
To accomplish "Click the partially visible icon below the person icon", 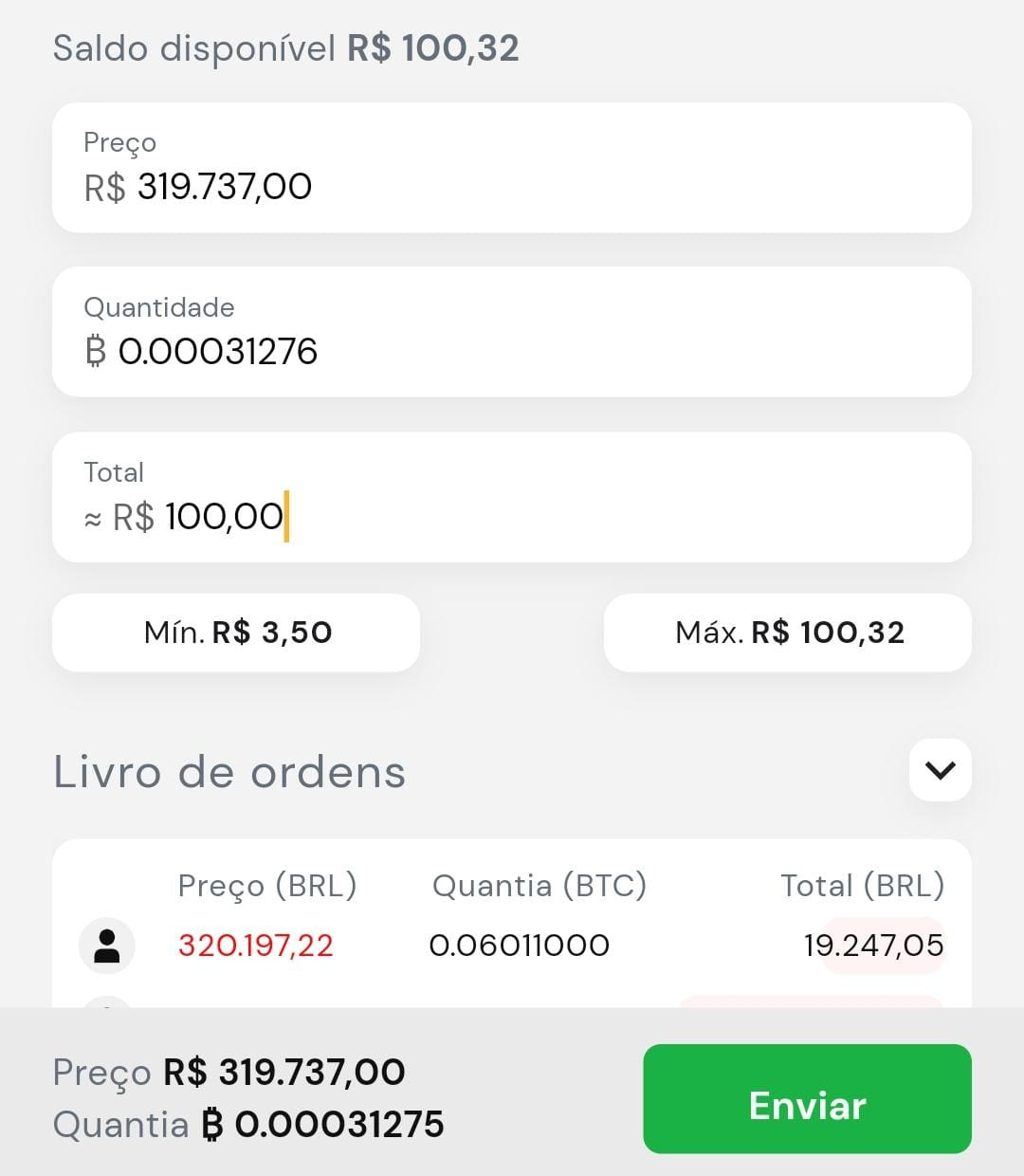I will point(106,1007).
